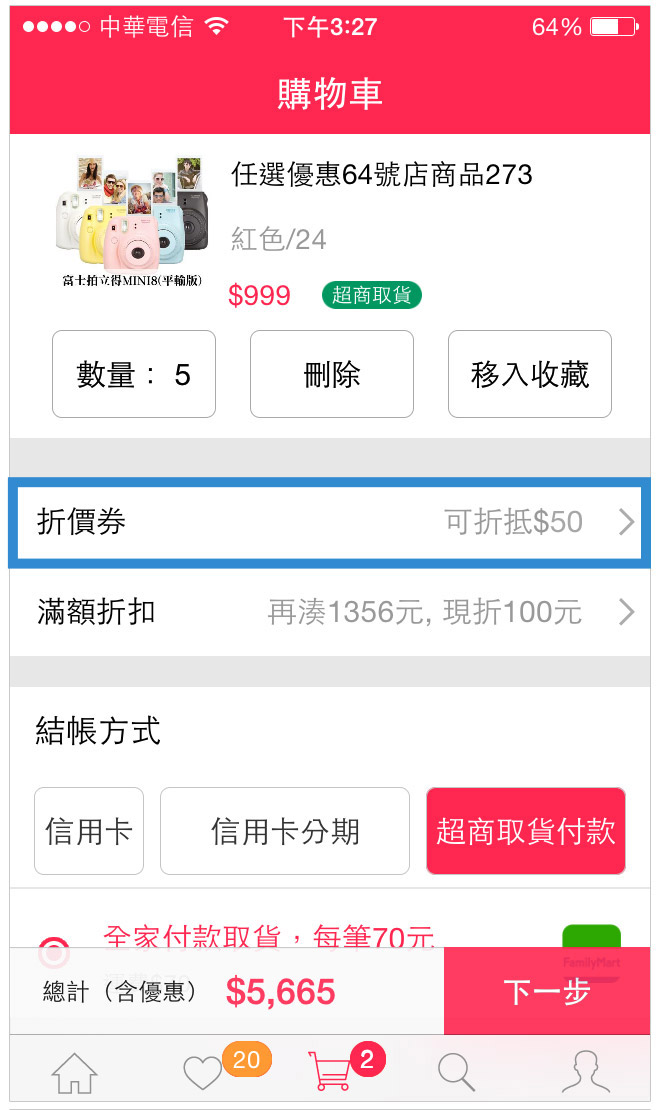660x1110 pixels.
Task: Select 信用卡分期 installment payment
Action: pos(285,831)
